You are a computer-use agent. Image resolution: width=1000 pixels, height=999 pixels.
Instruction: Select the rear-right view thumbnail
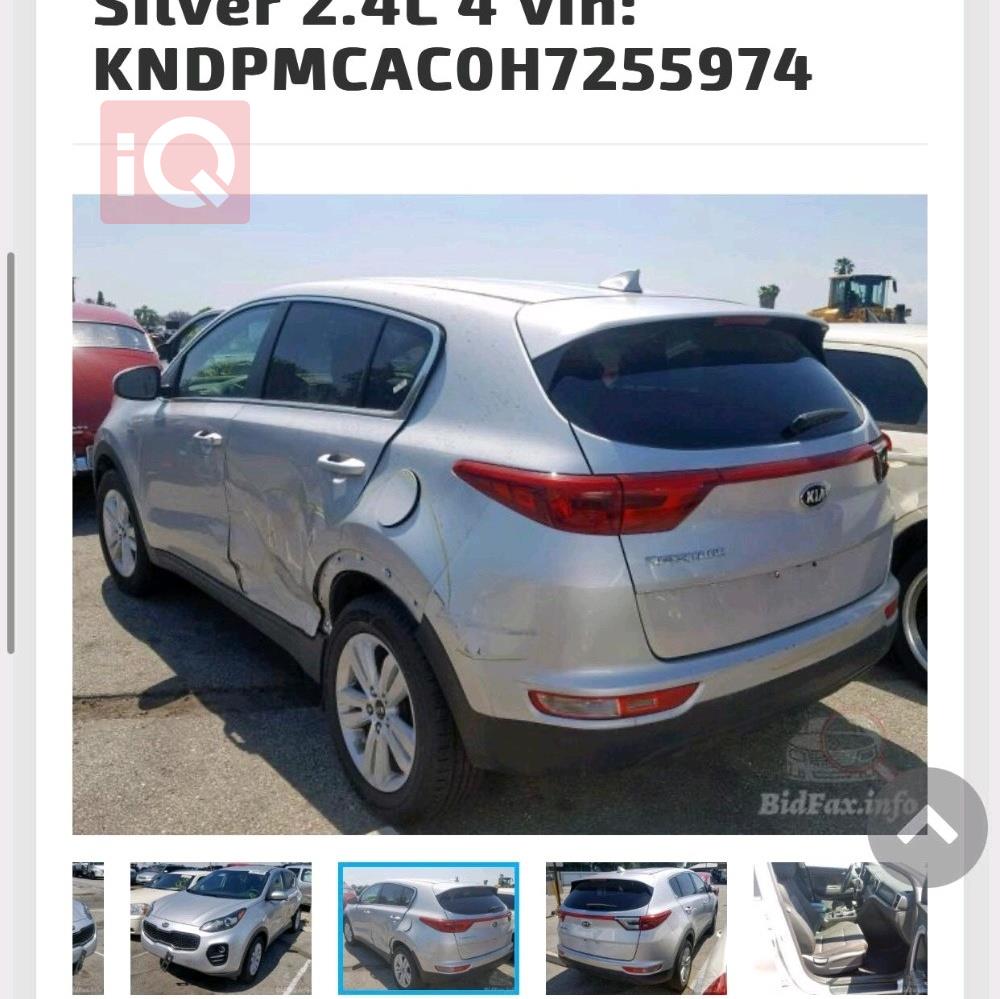(x=636, y=928)
